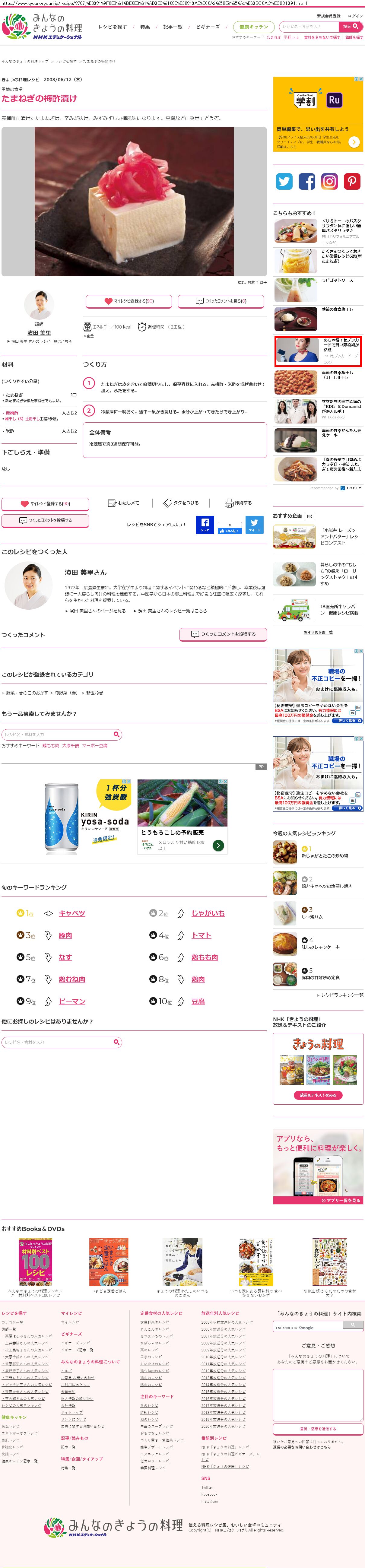This screenshot has width=365, height=1568.
Task: Tap the pink 検索 button in the header
Action: (x=351, y=26)
